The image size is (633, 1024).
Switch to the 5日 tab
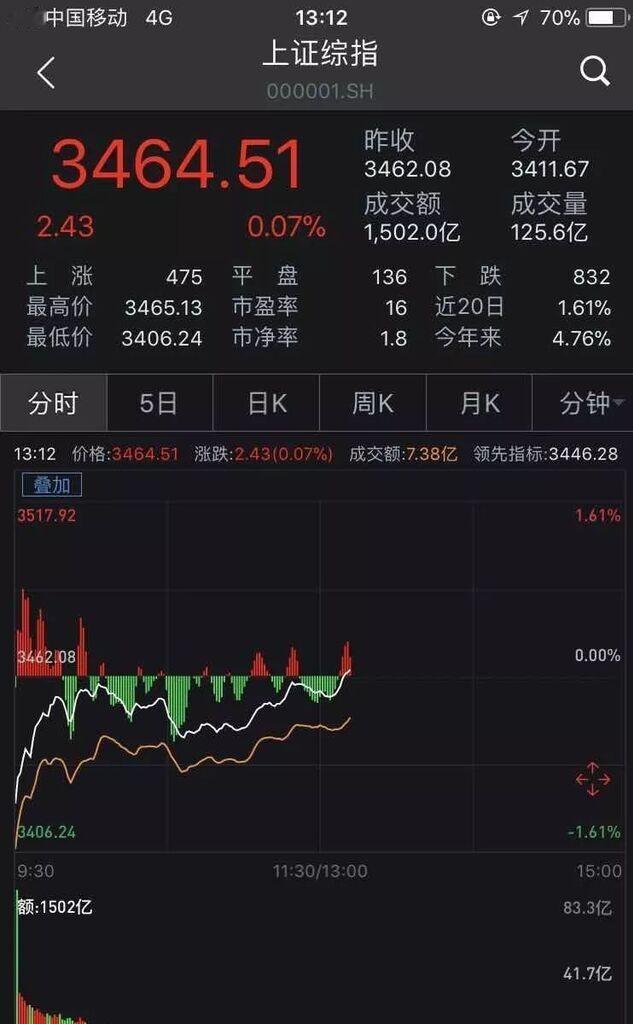tap(159, 403)
